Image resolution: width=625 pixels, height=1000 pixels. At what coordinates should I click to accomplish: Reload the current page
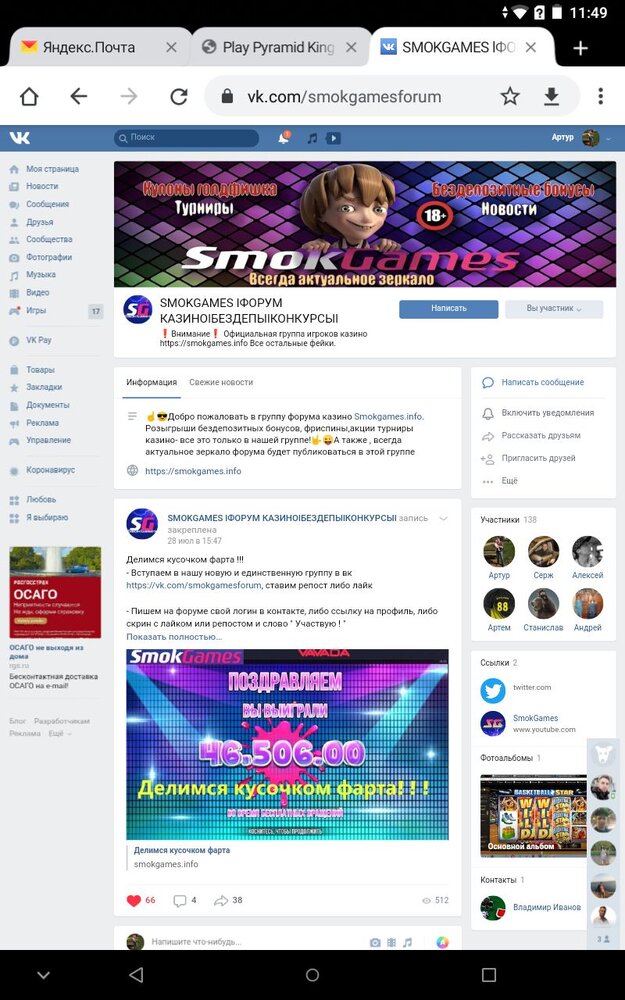[179, 96]
